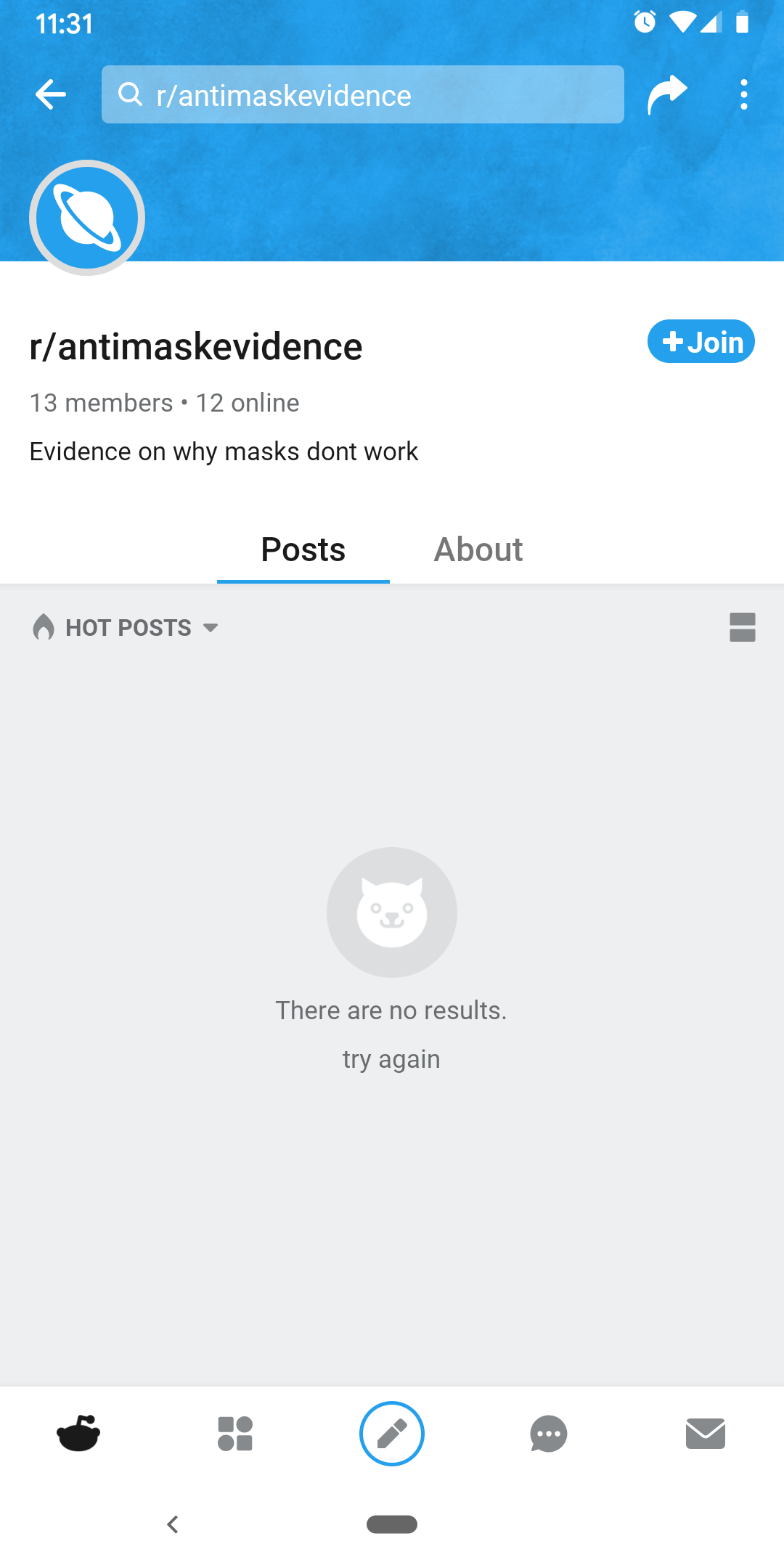784x1568 pixels.
Task: Compose a new post with the pencil icon
Action: click(392, 1434)
